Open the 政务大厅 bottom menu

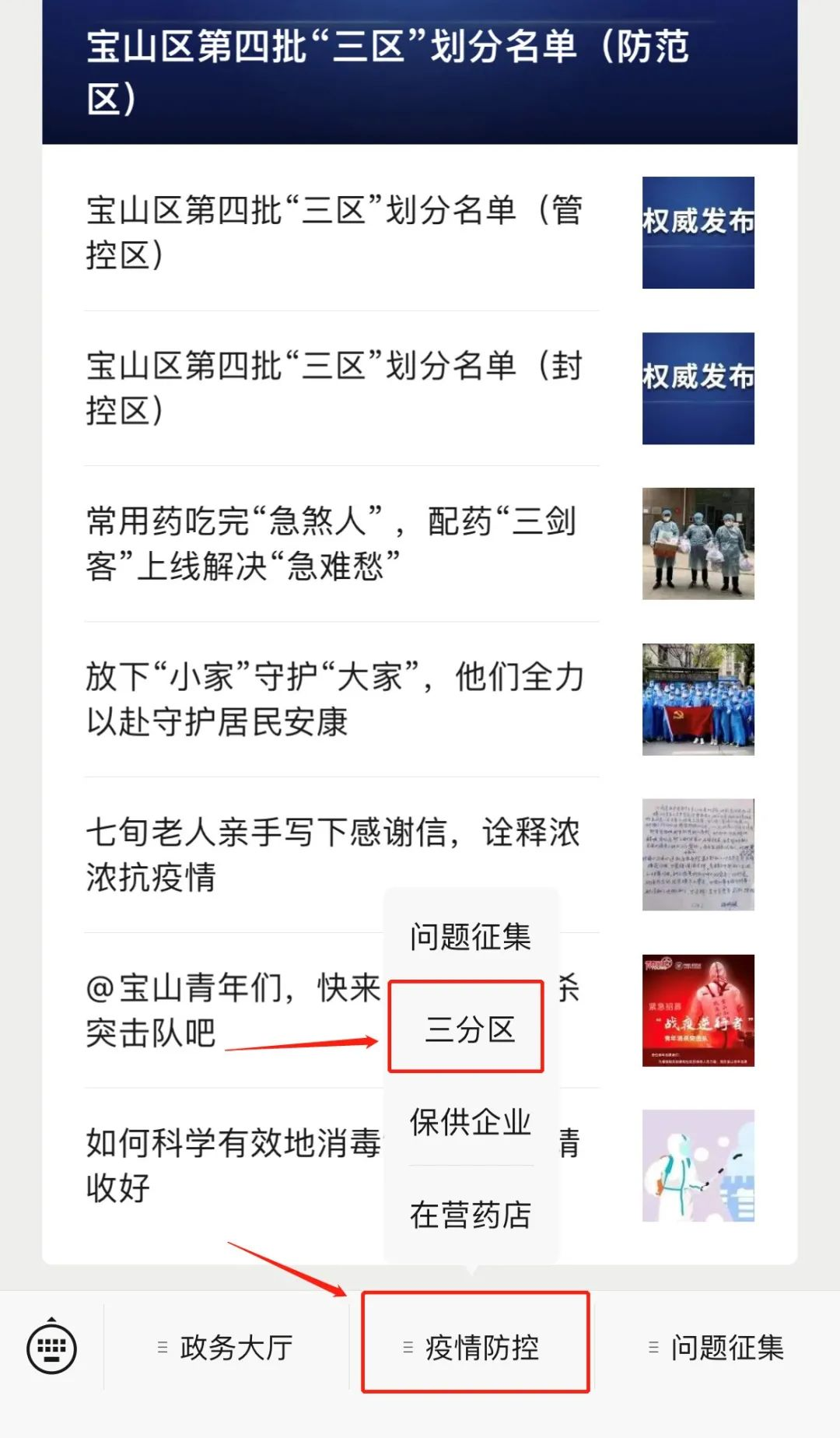(x=226, y=1349)
